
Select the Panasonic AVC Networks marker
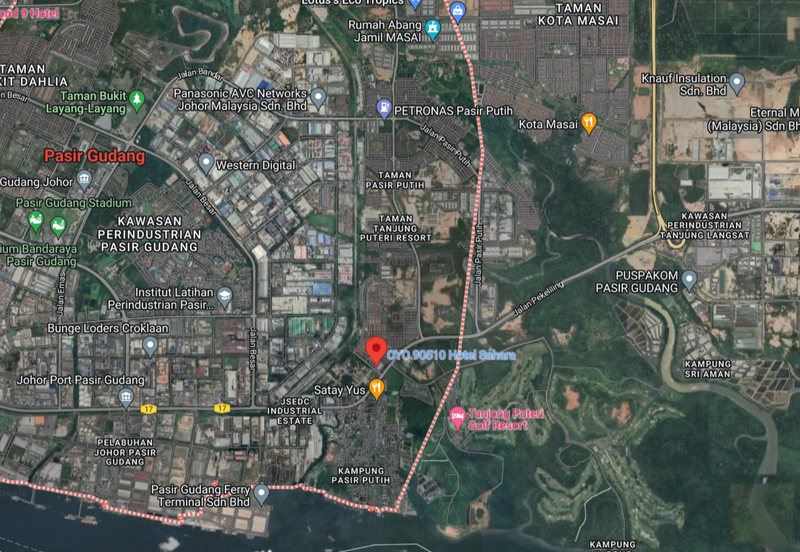319,97
